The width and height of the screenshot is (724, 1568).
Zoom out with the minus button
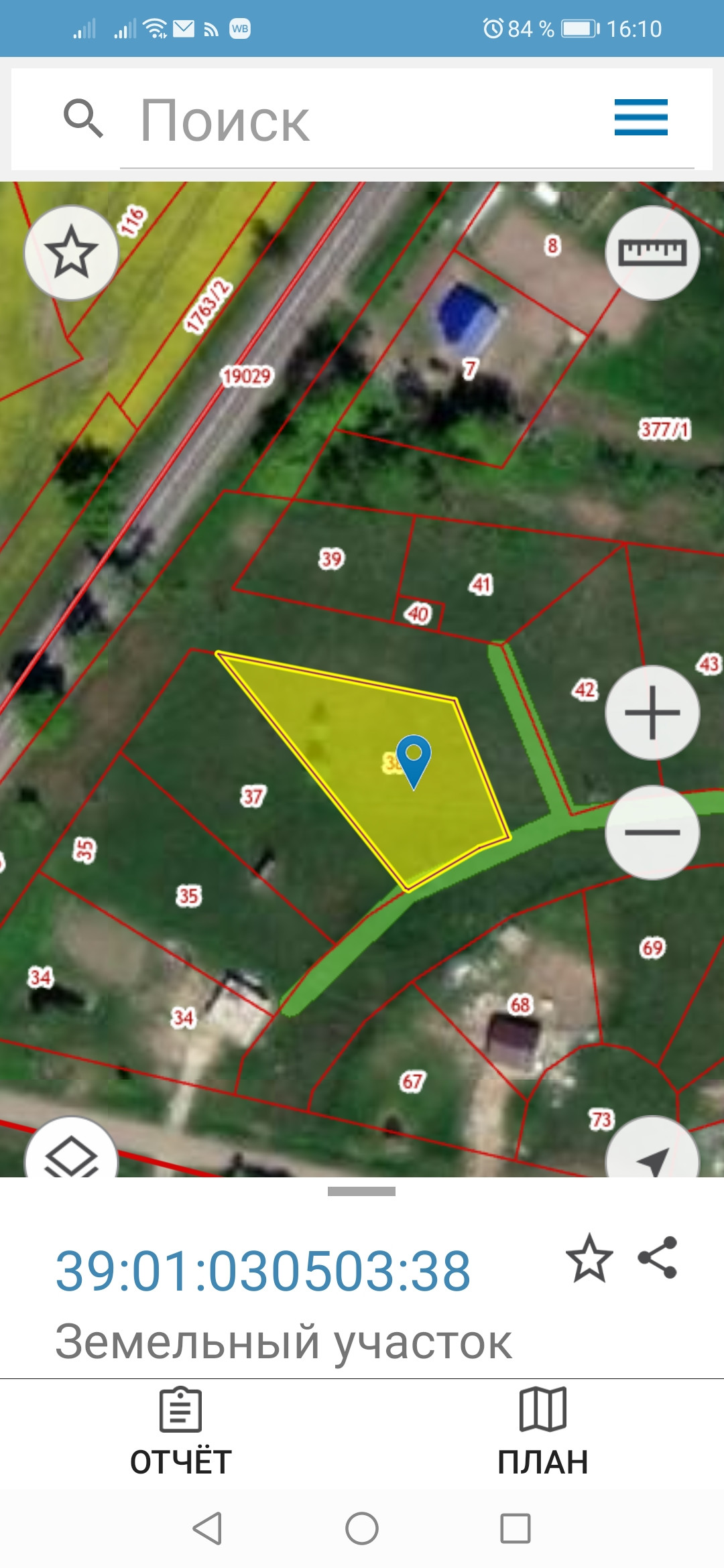point(652,832)
